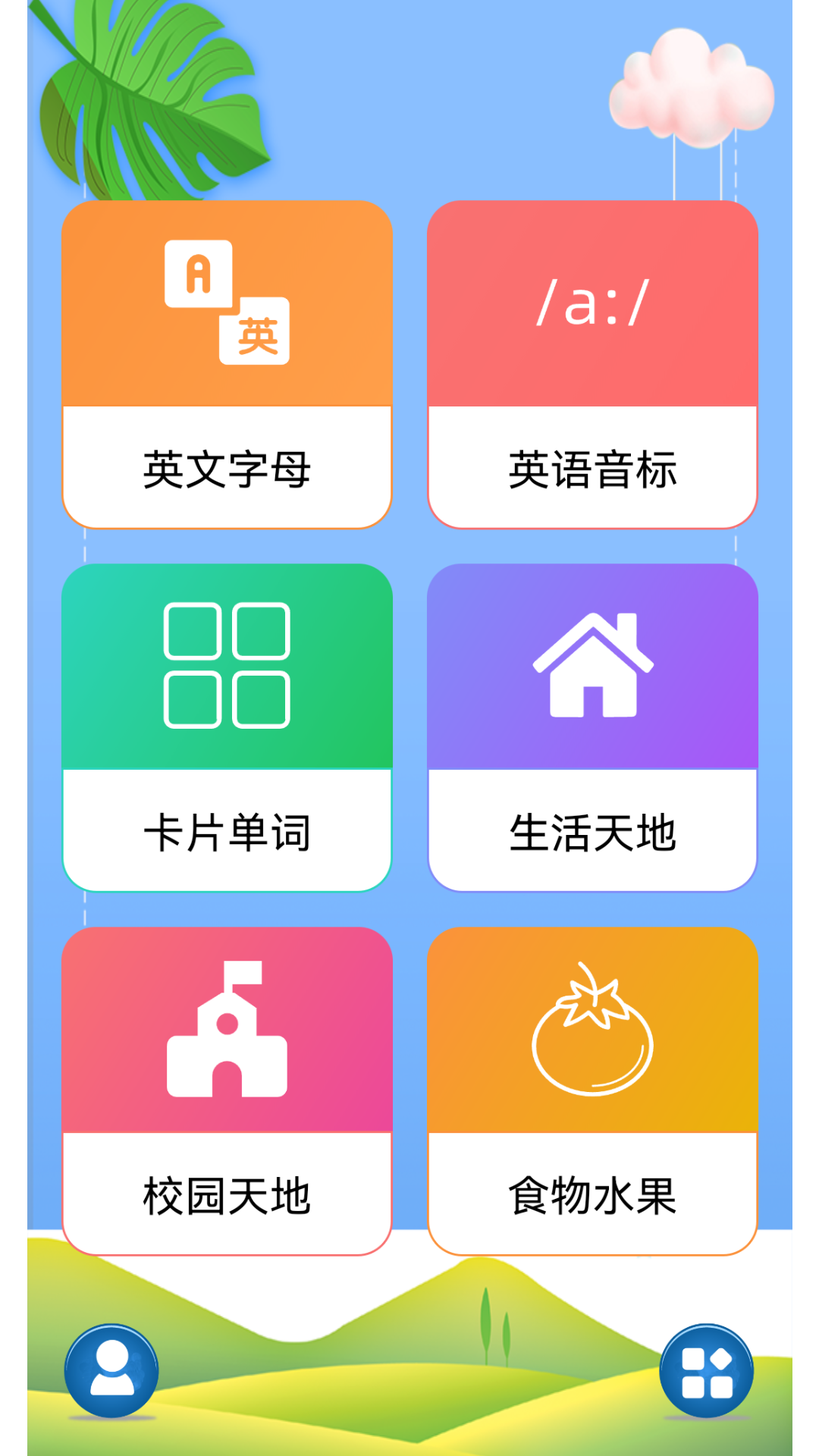This screenshot has height=1456, width=819.
Task: Click the 食物水果 text label
Action: click(592, 1194)
